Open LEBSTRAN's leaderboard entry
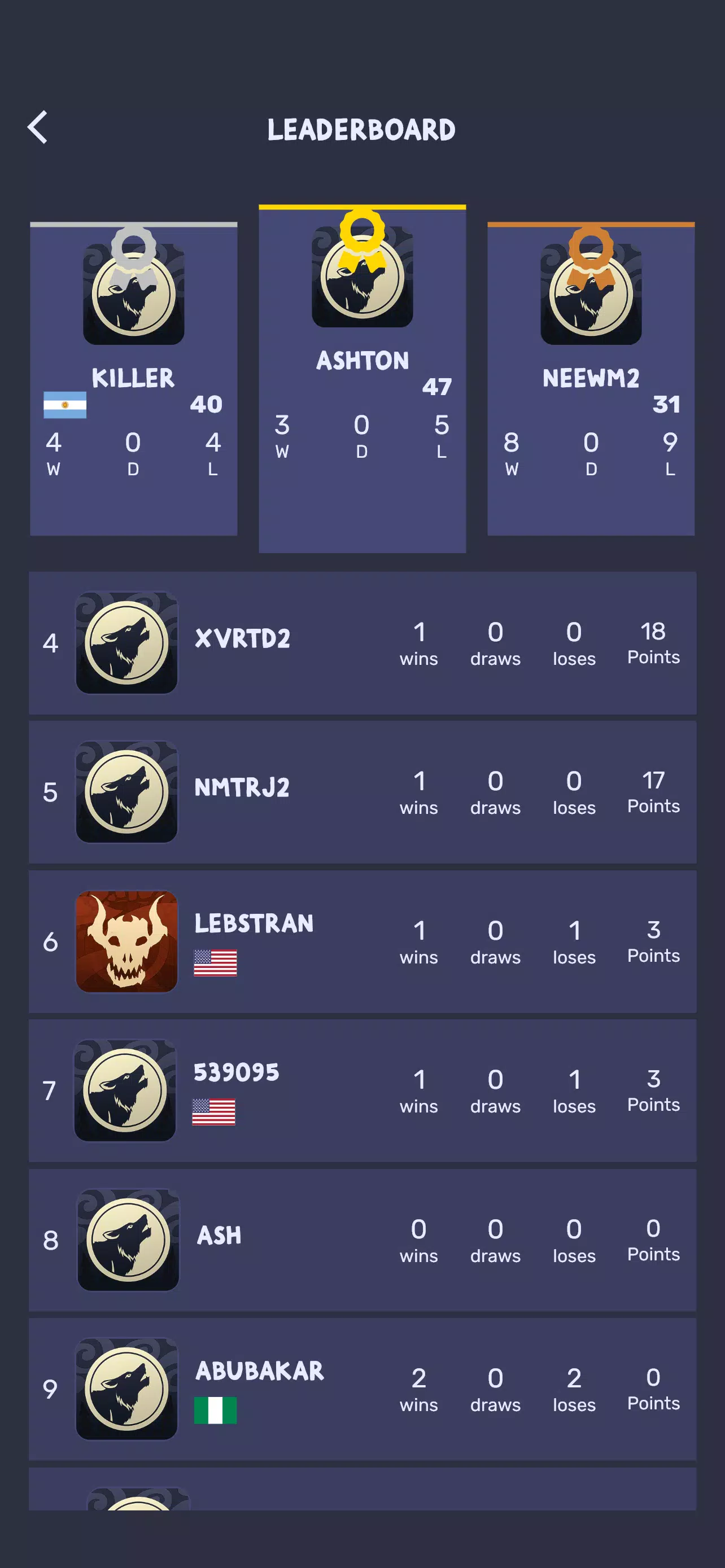This screenshot has width=725, height=1568. point(362,941)
